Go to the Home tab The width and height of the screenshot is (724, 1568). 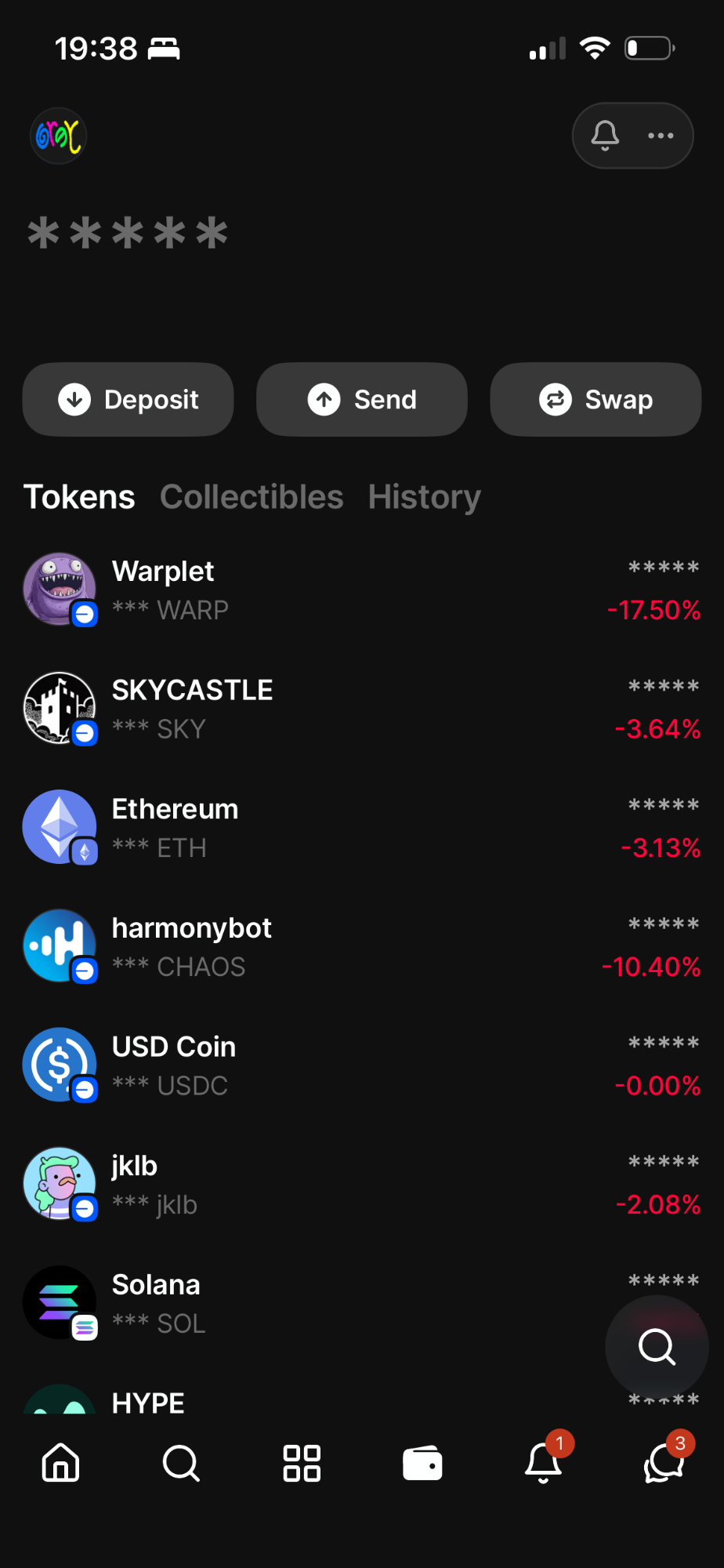pyautogui.click(x=61, y=1463)
